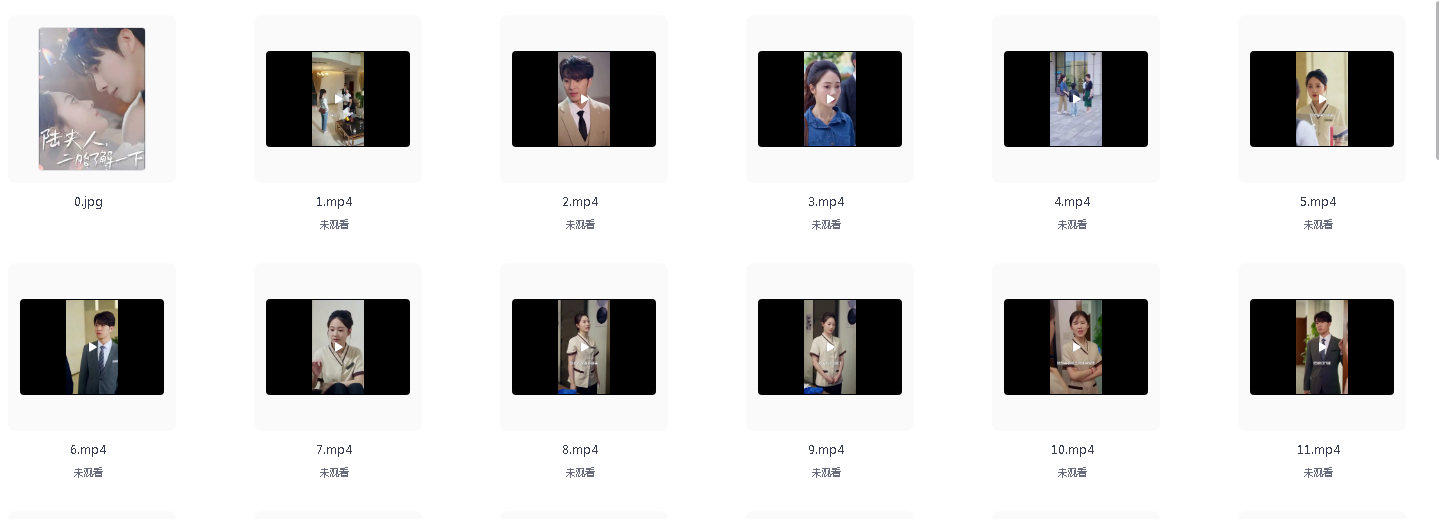Select the 8.mp4 video
Image resolution: width=1439 pixels, height=519 pixels.
(584, 347)
